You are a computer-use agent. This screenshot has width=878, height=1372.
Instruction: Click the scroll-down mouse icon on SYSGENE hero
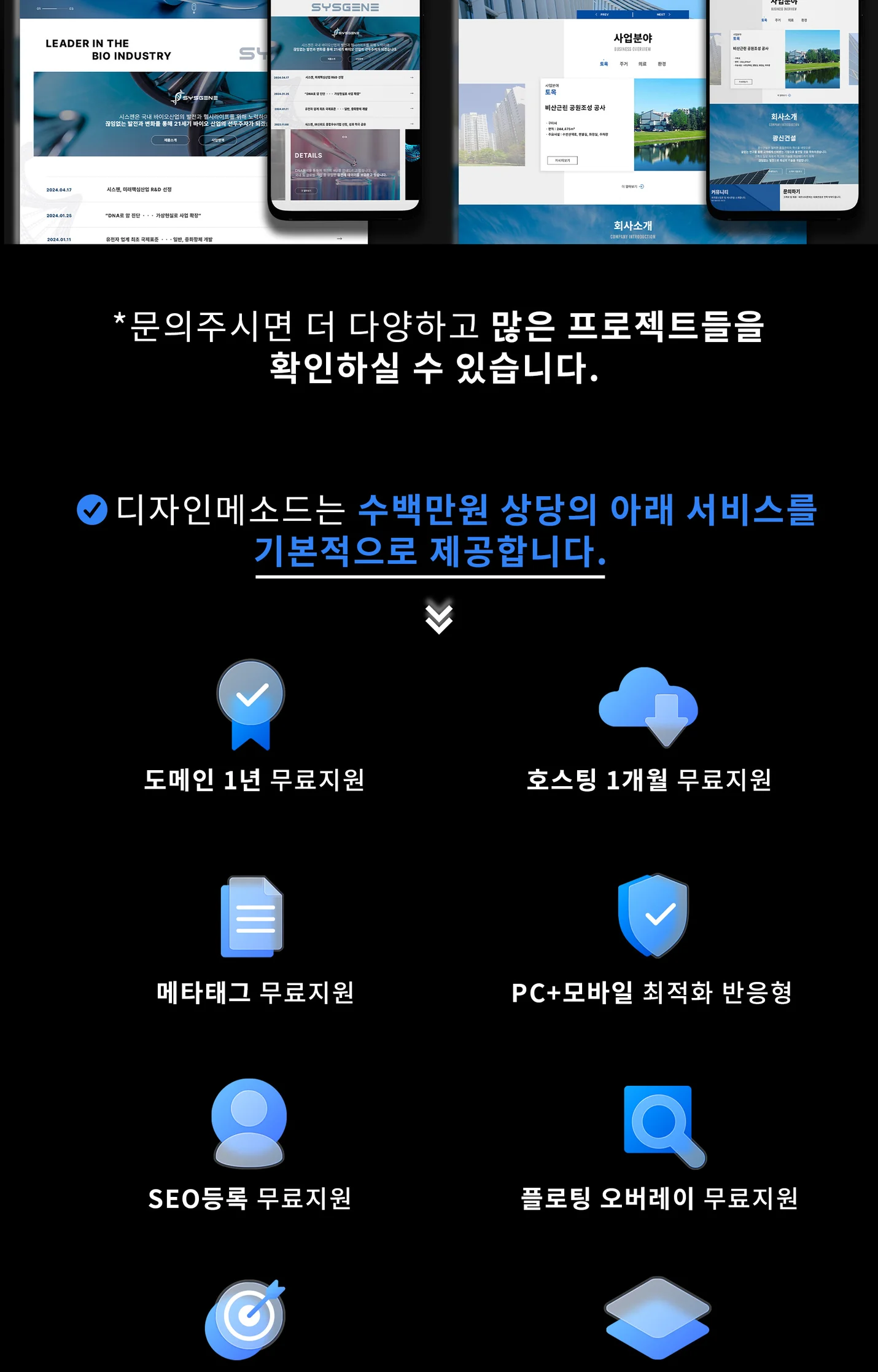[x=193, y=7]
